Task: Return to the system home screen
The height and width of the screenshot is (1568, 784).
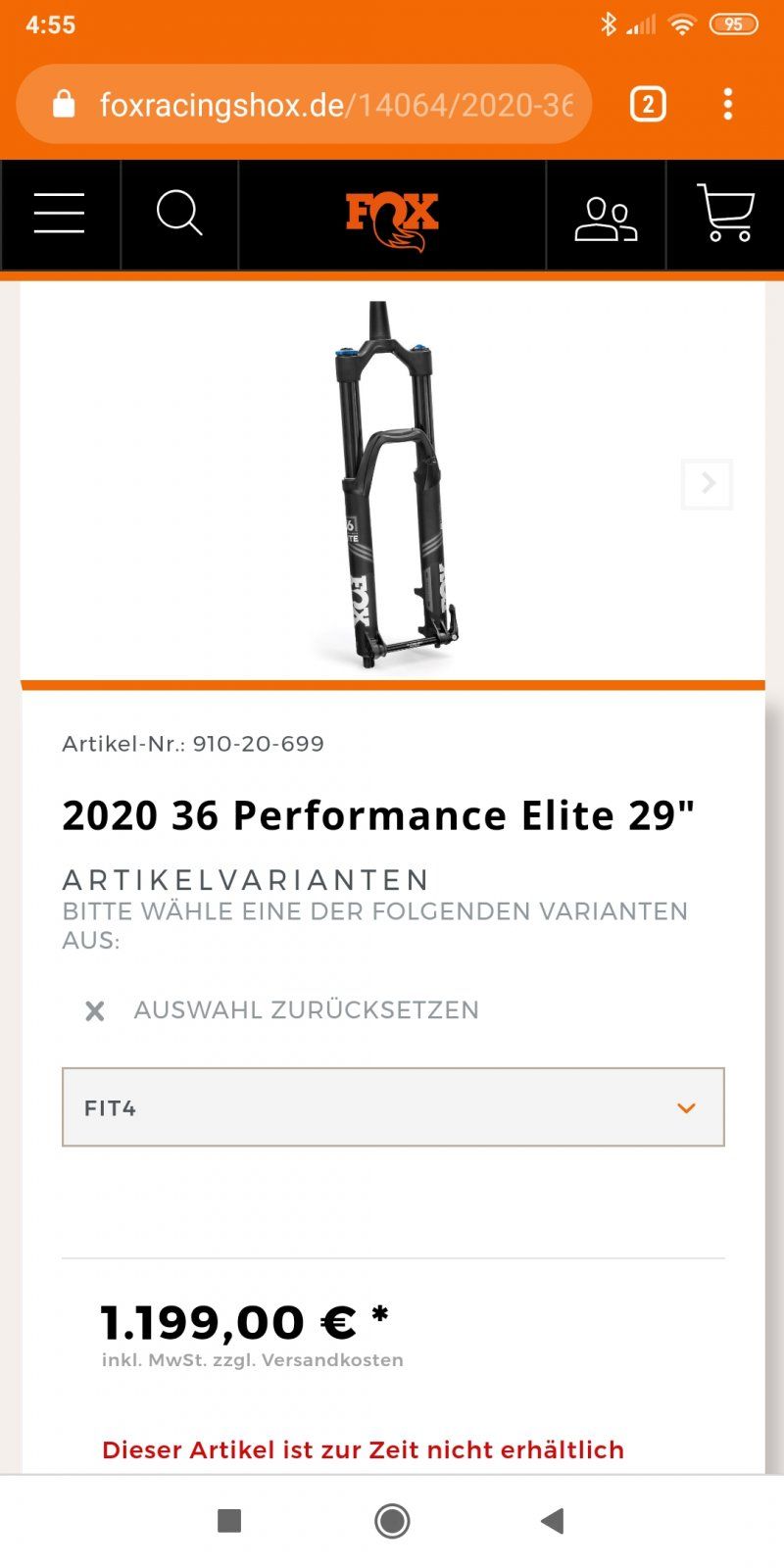Action: click(x=392, y=1521)
